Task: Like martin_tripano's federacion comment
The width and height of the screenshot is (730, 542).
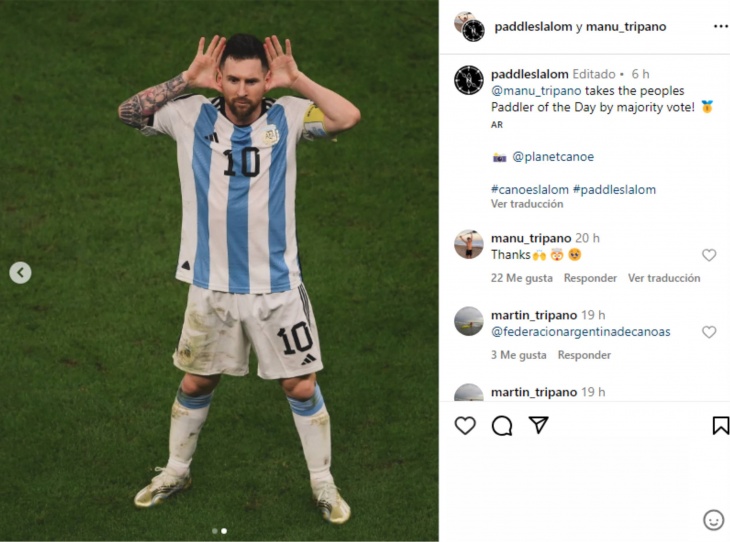Action: point(709,332)
